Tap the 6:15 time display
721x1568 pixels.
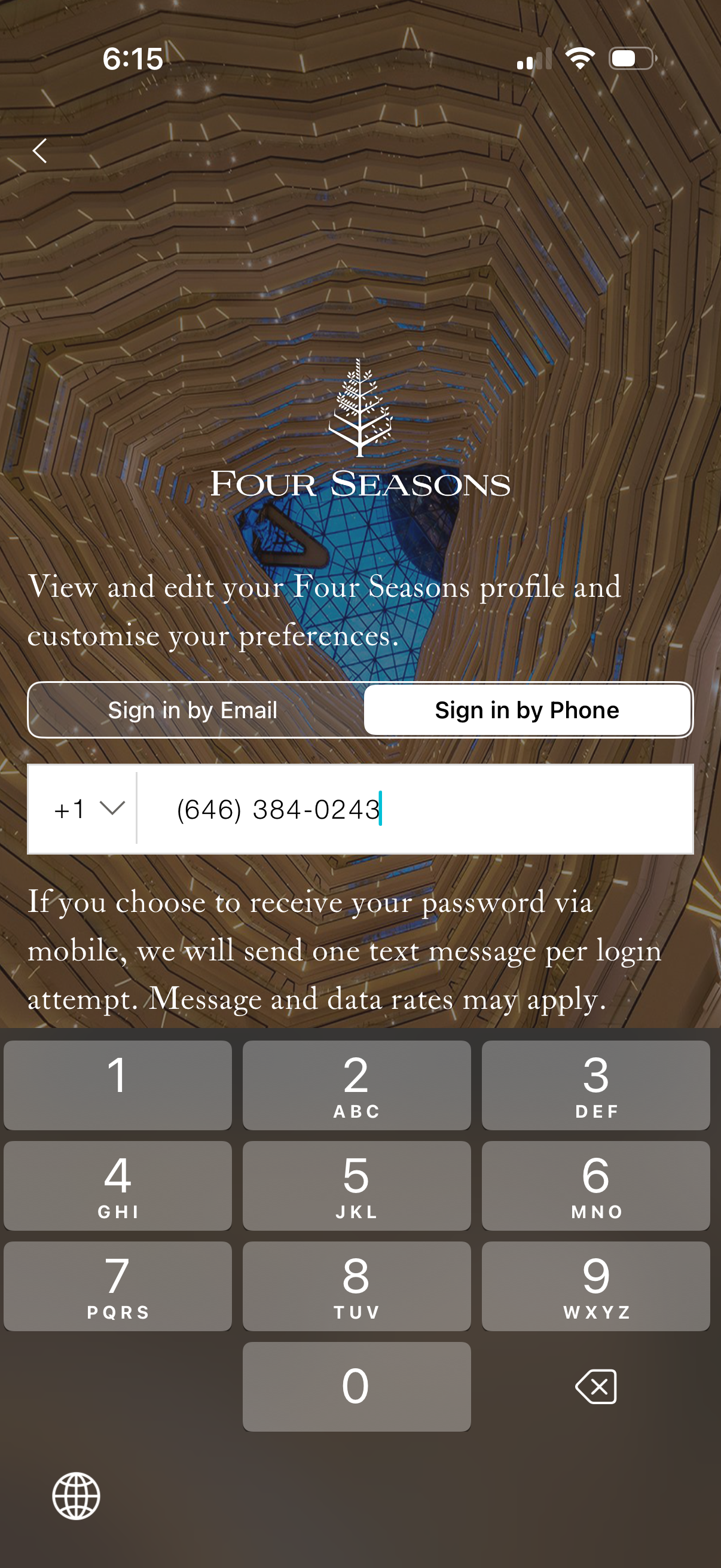134,58
